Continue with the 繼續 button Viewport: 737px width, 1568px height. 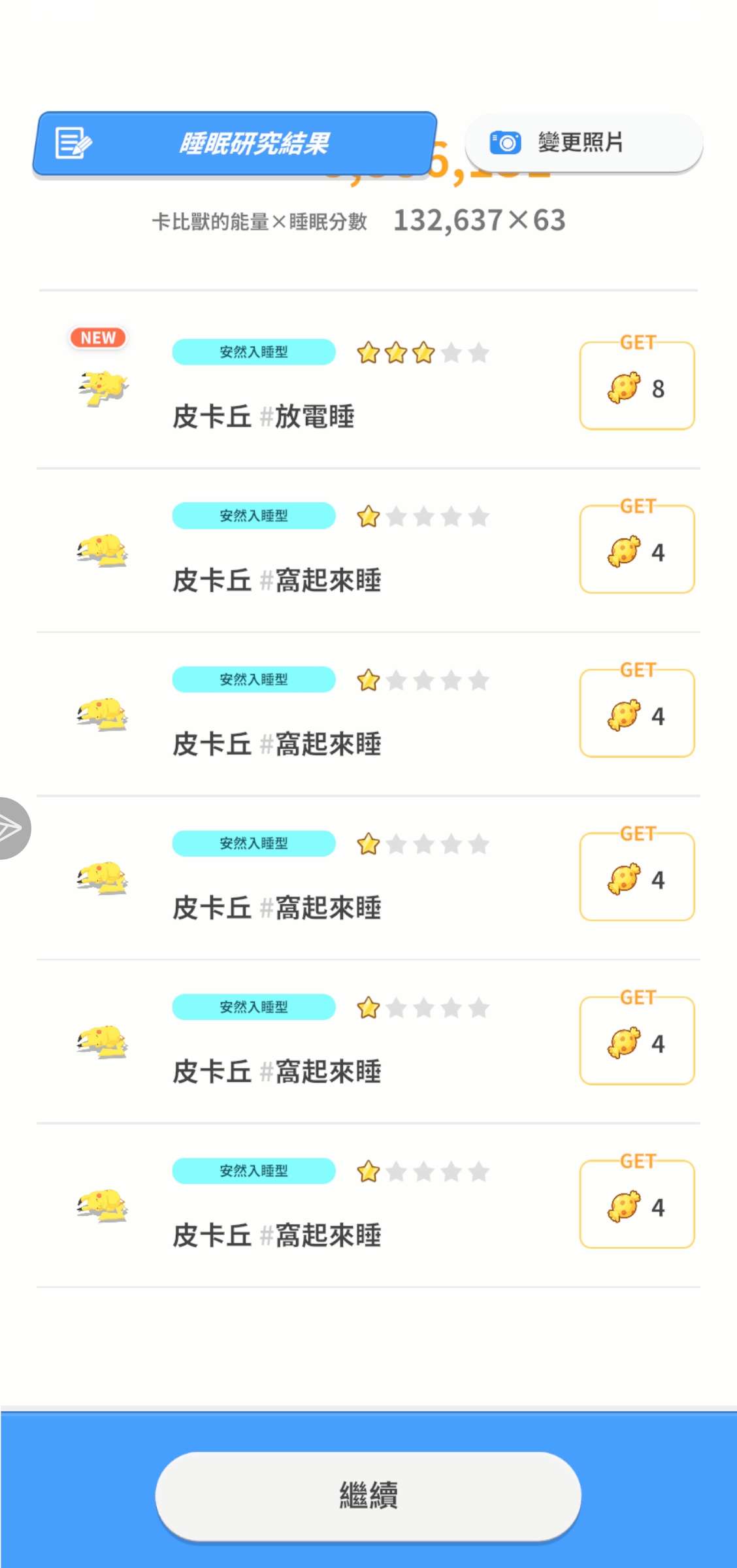(368, 1495)
